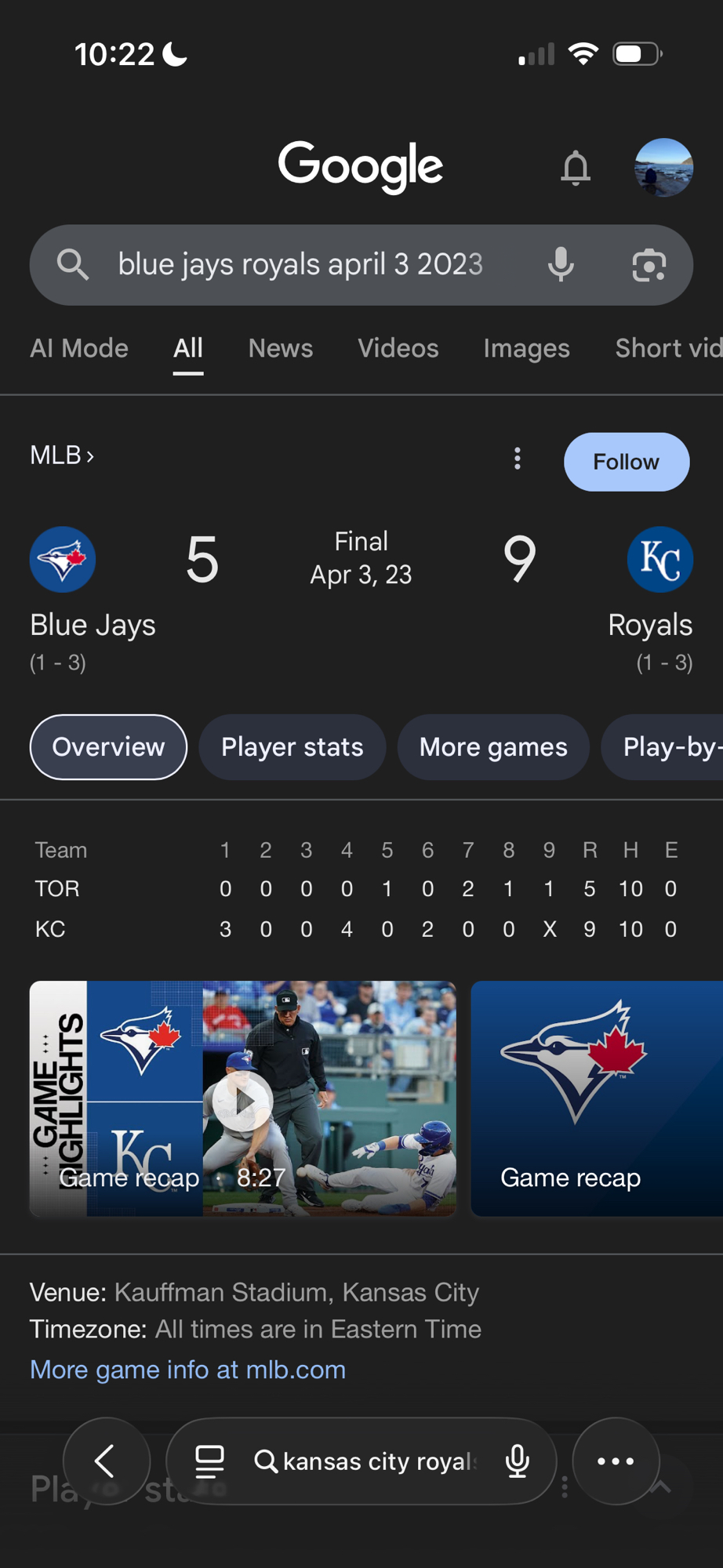Open the notifications bell
This screenshot has height=1568, width=723.
click(575, 168)
